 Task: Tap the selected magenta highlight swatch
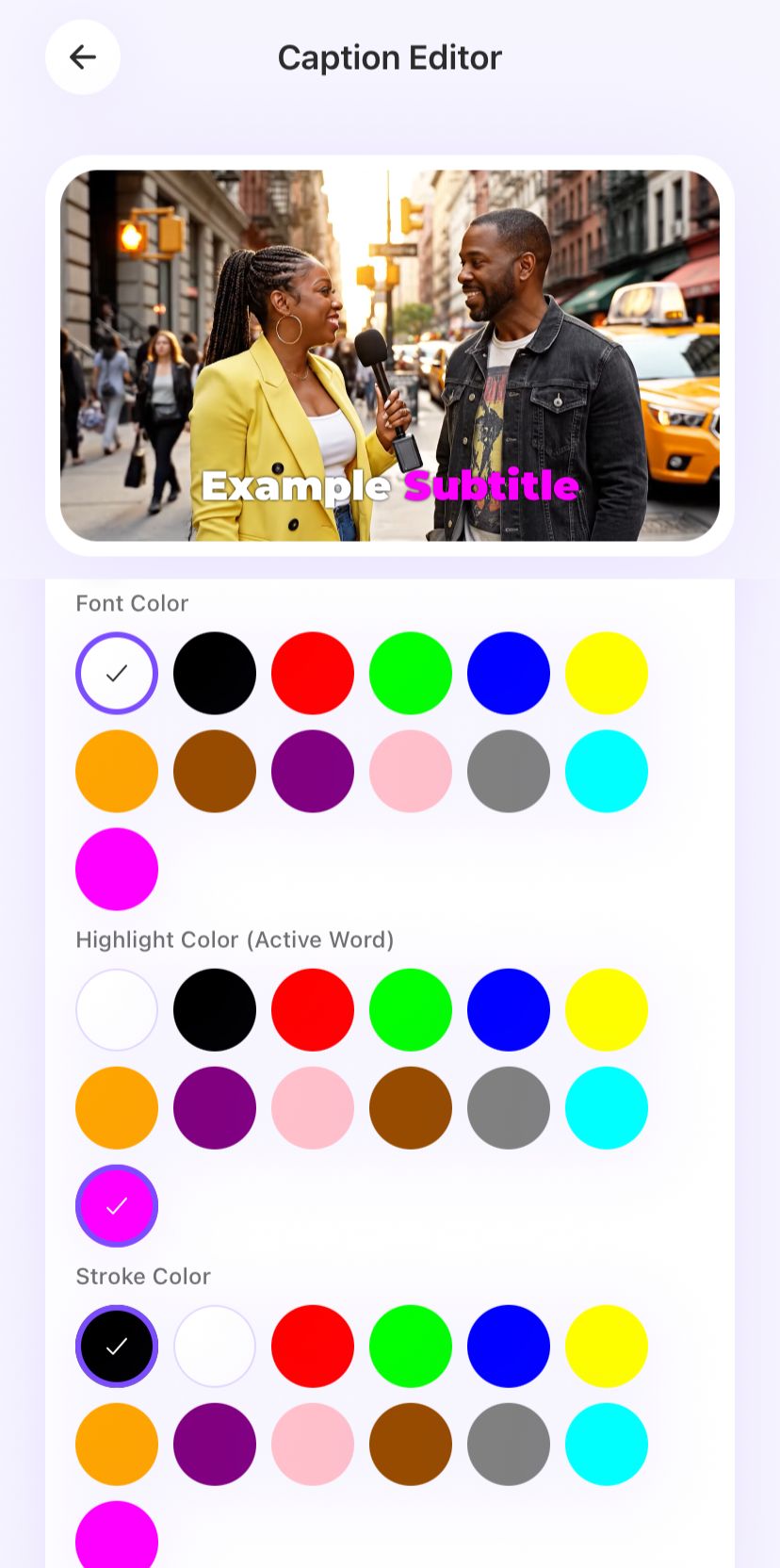(117, 1205)
